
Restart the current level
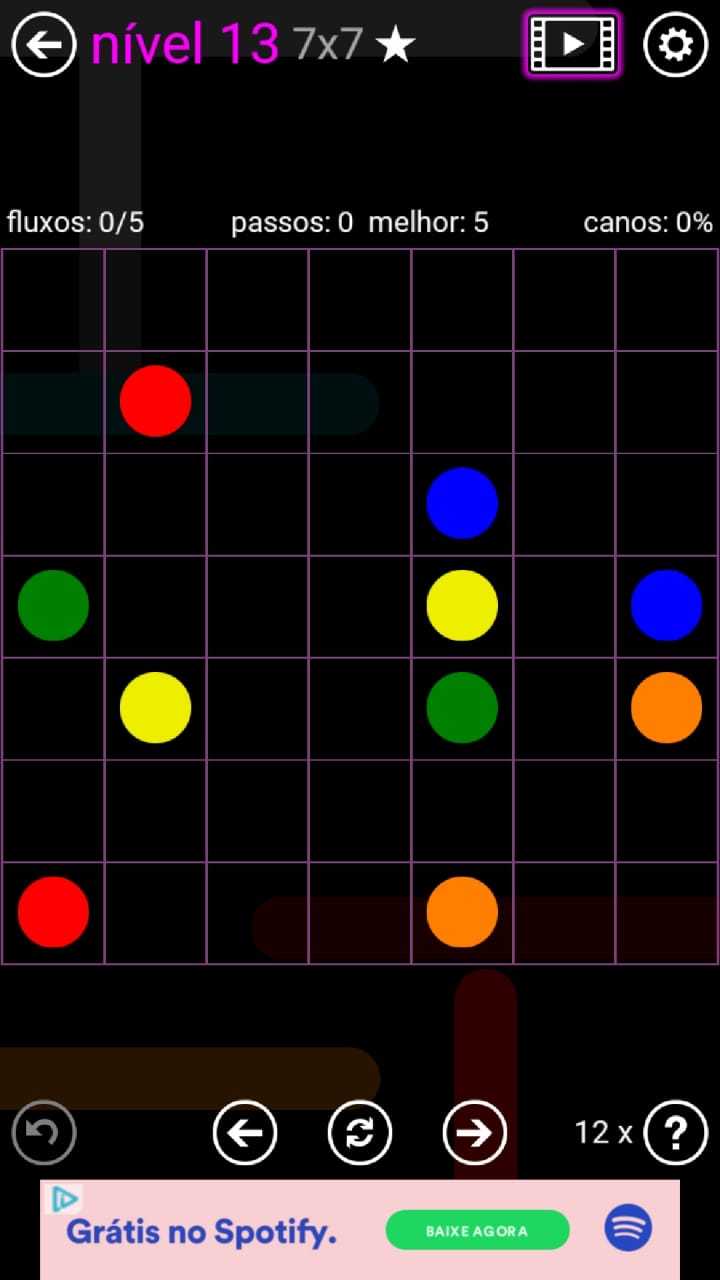[360, 1132]
